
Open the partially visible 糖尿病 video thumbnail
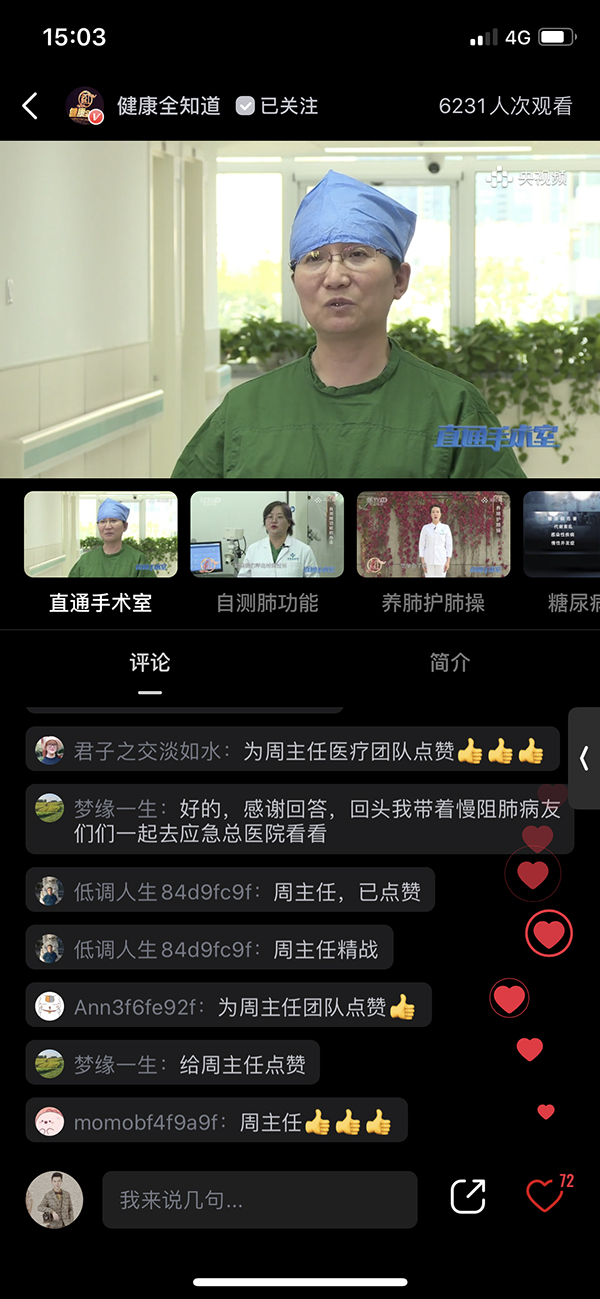coord(561,534)
